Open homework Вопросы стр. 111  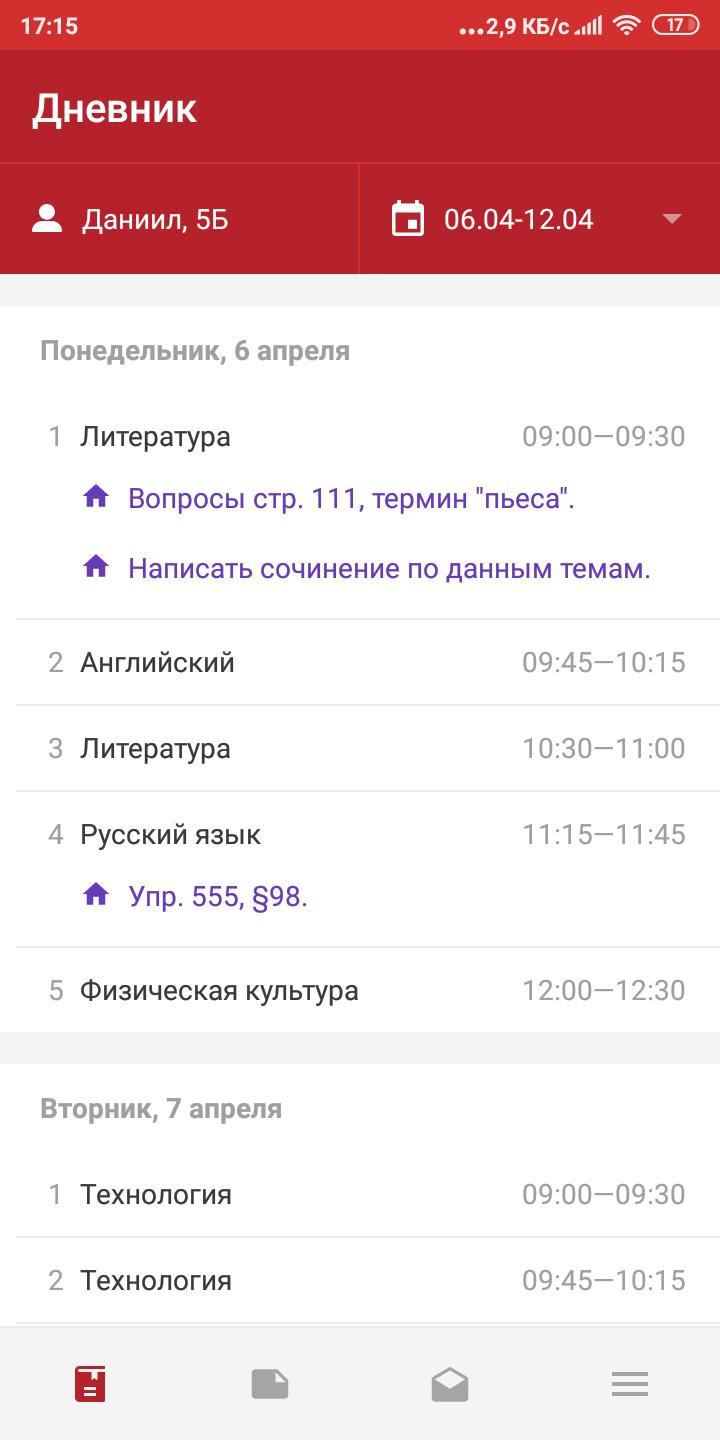pos(350,498)
